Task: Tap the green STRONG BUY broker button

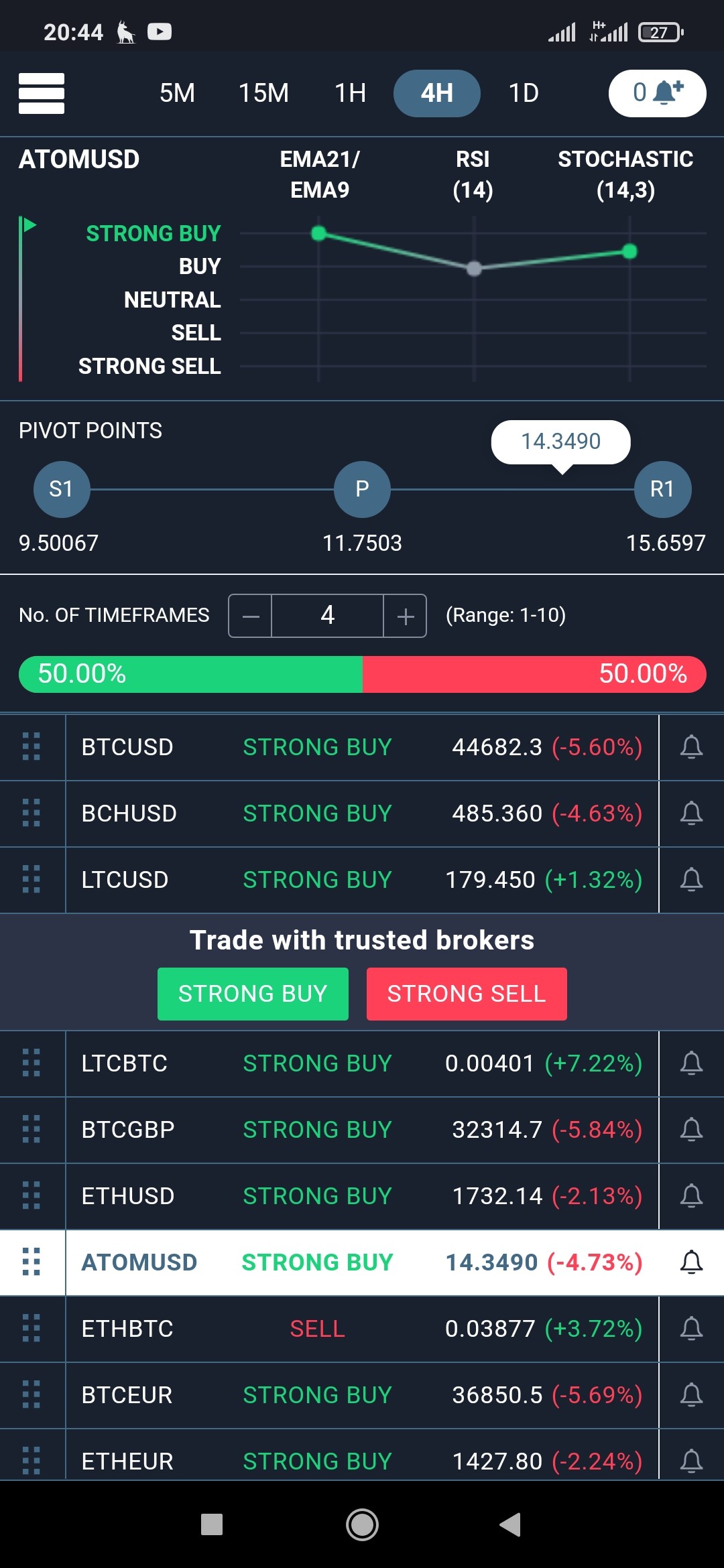Action: pos(253,994)
